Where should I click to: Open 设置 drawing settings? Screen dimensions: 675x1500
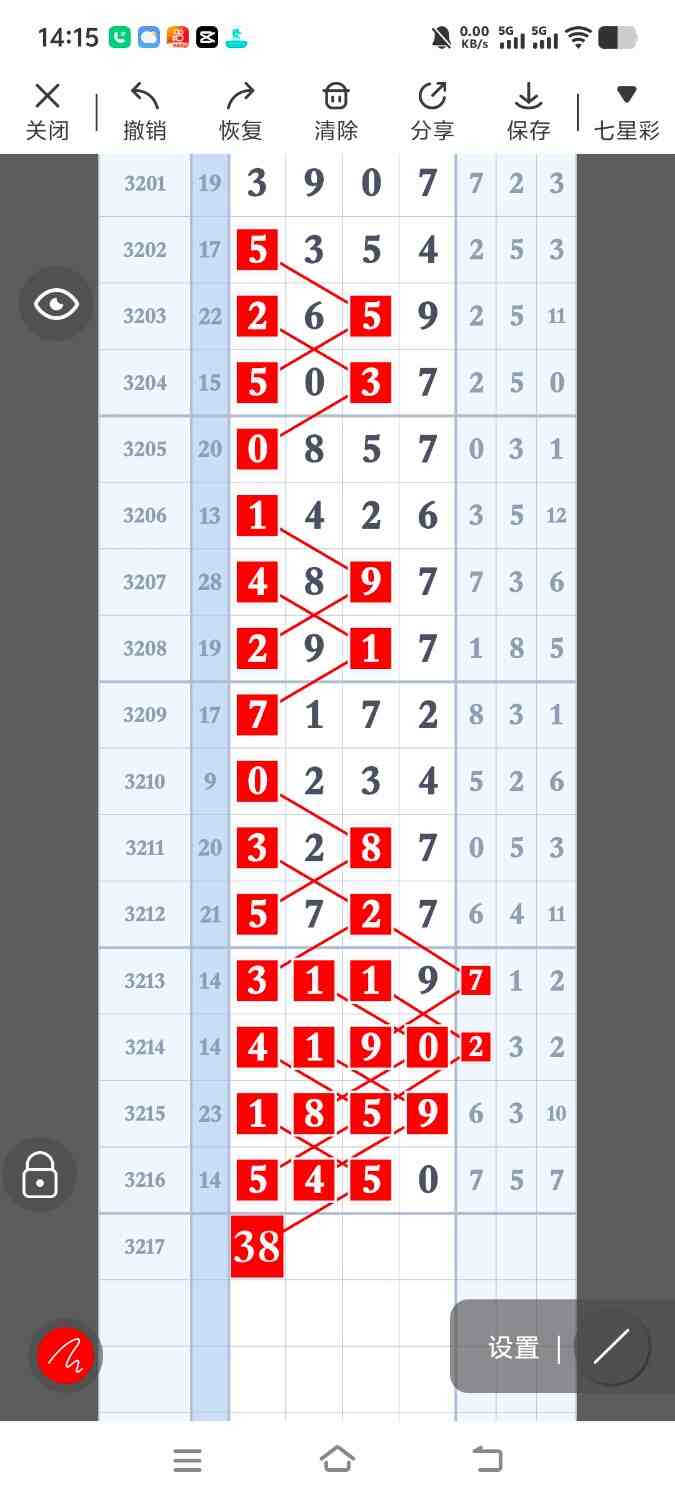[513, 1347]
